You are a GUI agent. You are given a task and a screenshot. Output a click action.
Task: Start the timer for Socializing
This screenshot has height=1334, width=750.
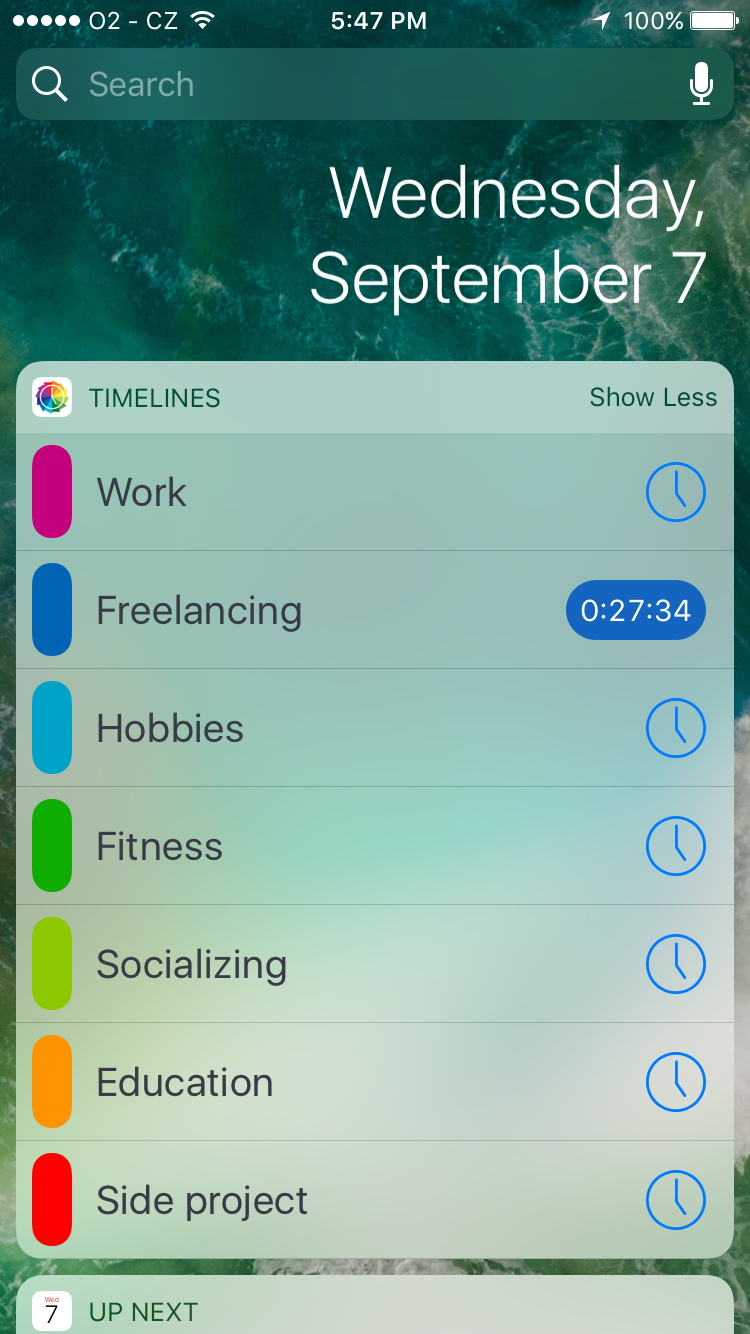pos(676,964)
